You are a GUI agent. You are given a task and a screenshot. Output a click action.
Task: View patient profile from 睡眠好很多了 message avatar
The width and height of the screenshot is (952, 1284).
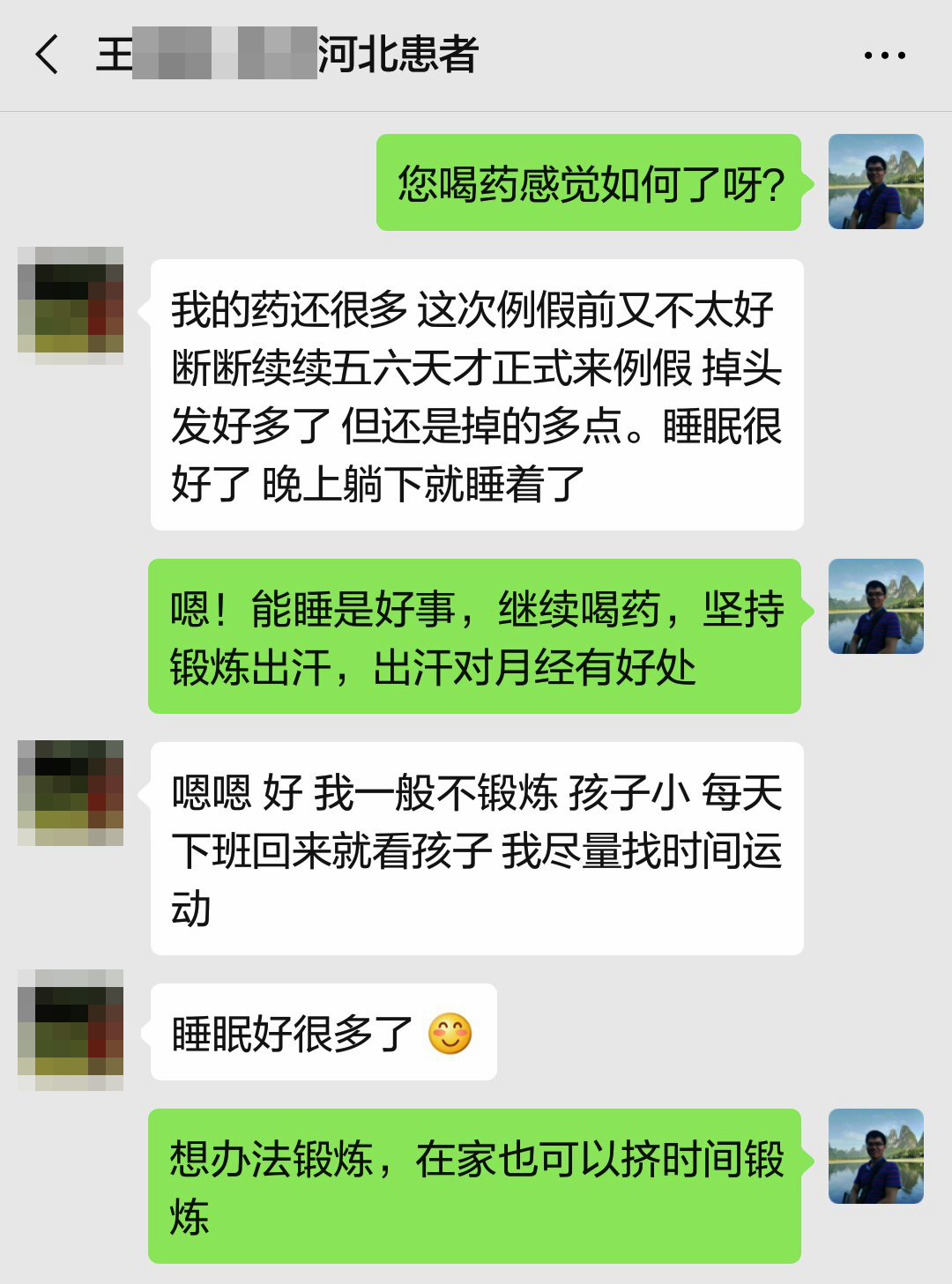click(x=71, y=1029)
